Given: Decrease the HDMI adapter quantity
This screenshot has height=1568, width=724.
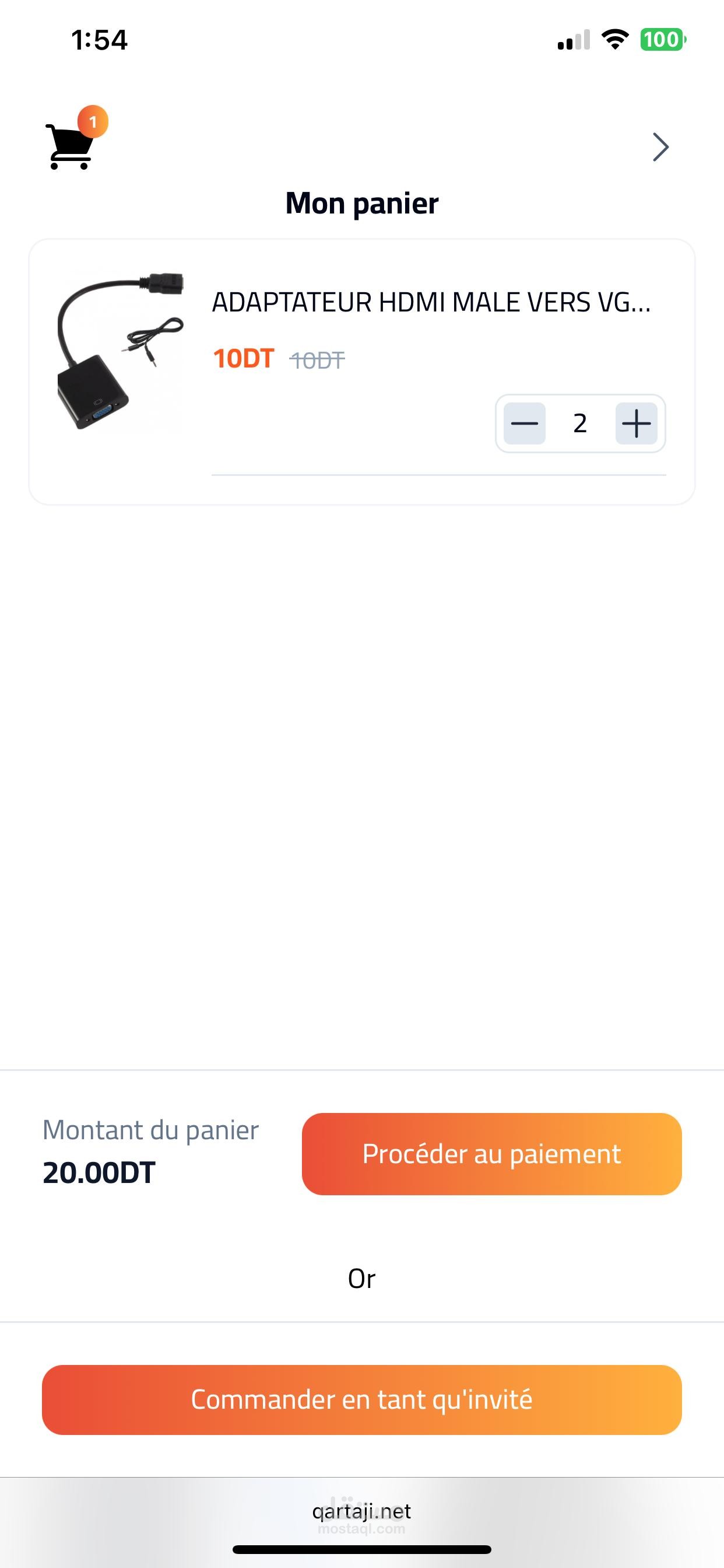Looking at the screenshot, I should [x=525, y=423].
